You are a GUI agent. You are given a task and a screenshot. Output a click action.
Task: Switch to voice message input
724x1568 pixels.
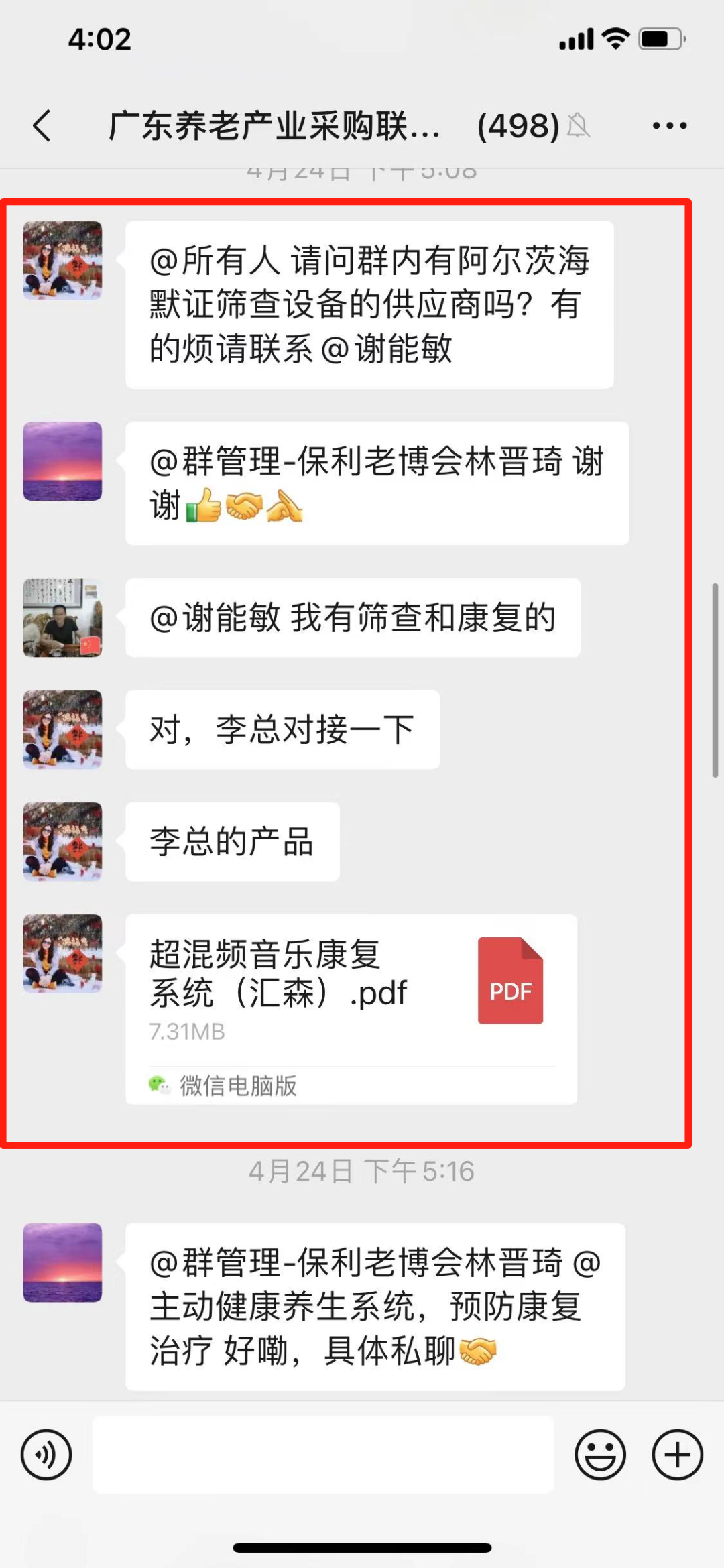coord(46,1455)
